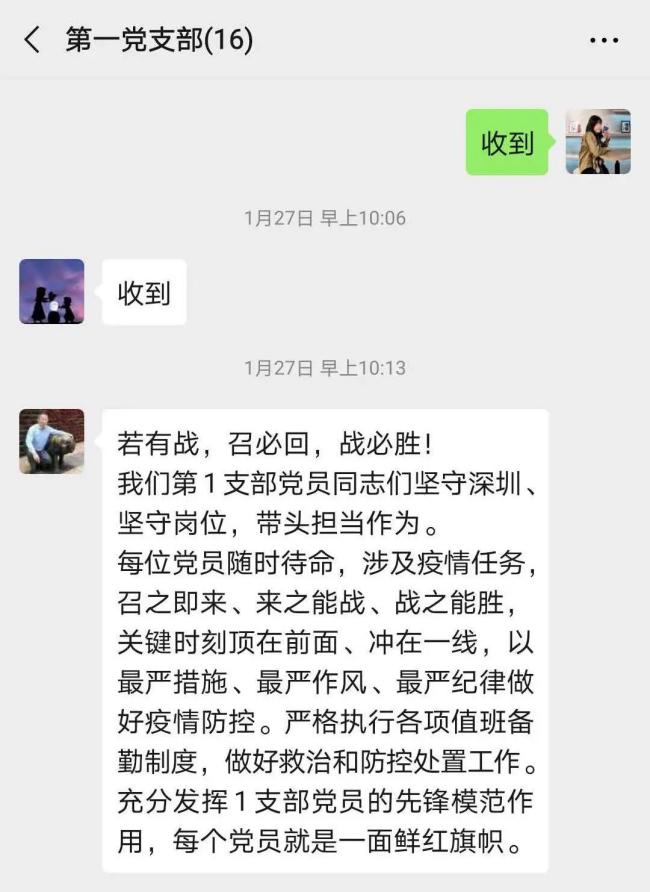
Task: Go back from the 第一党支部 group chat
Action: pos(33,40)
